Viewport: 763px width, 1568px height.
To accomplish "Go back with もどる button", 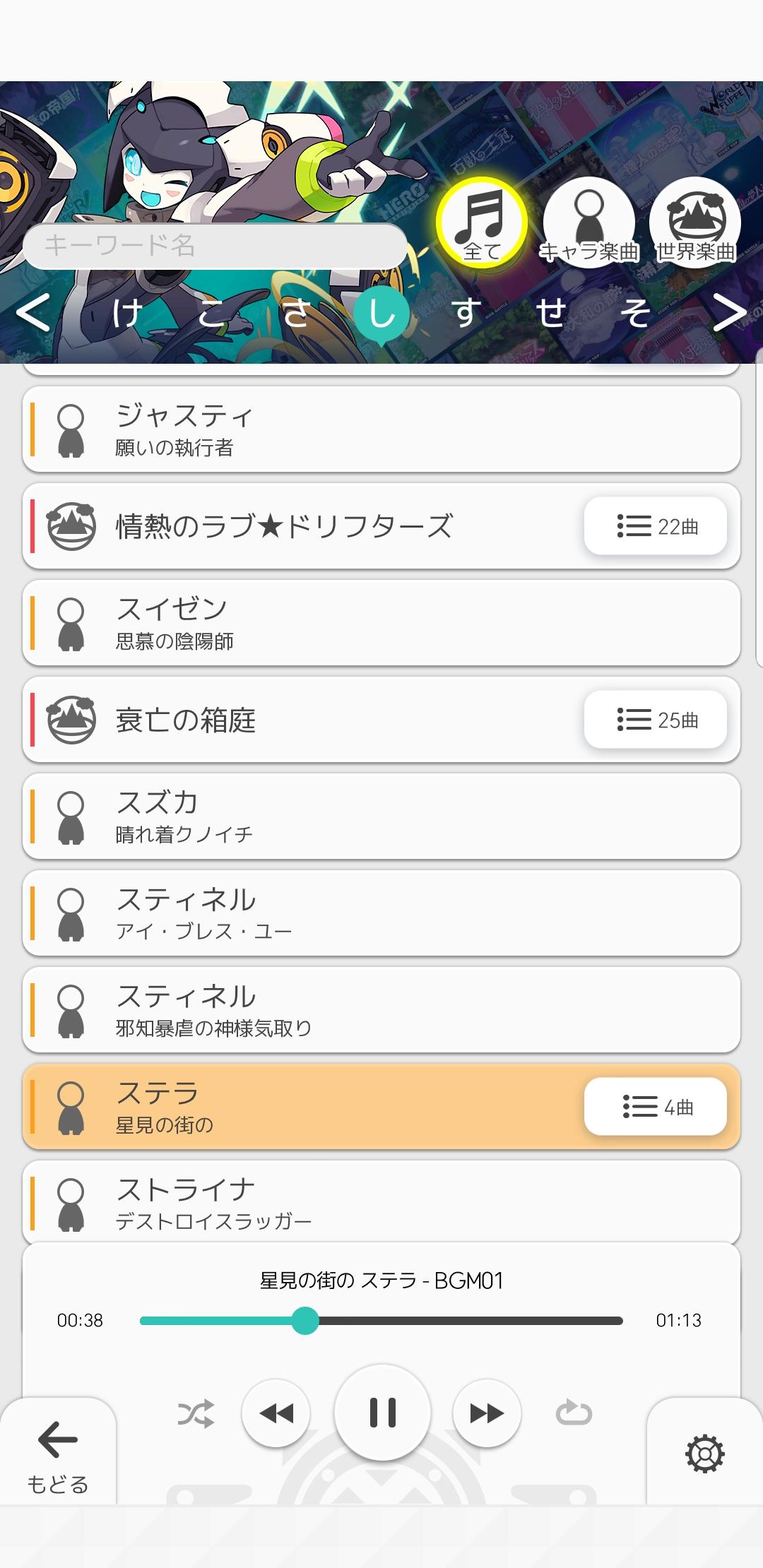I will pos(57,1455).
